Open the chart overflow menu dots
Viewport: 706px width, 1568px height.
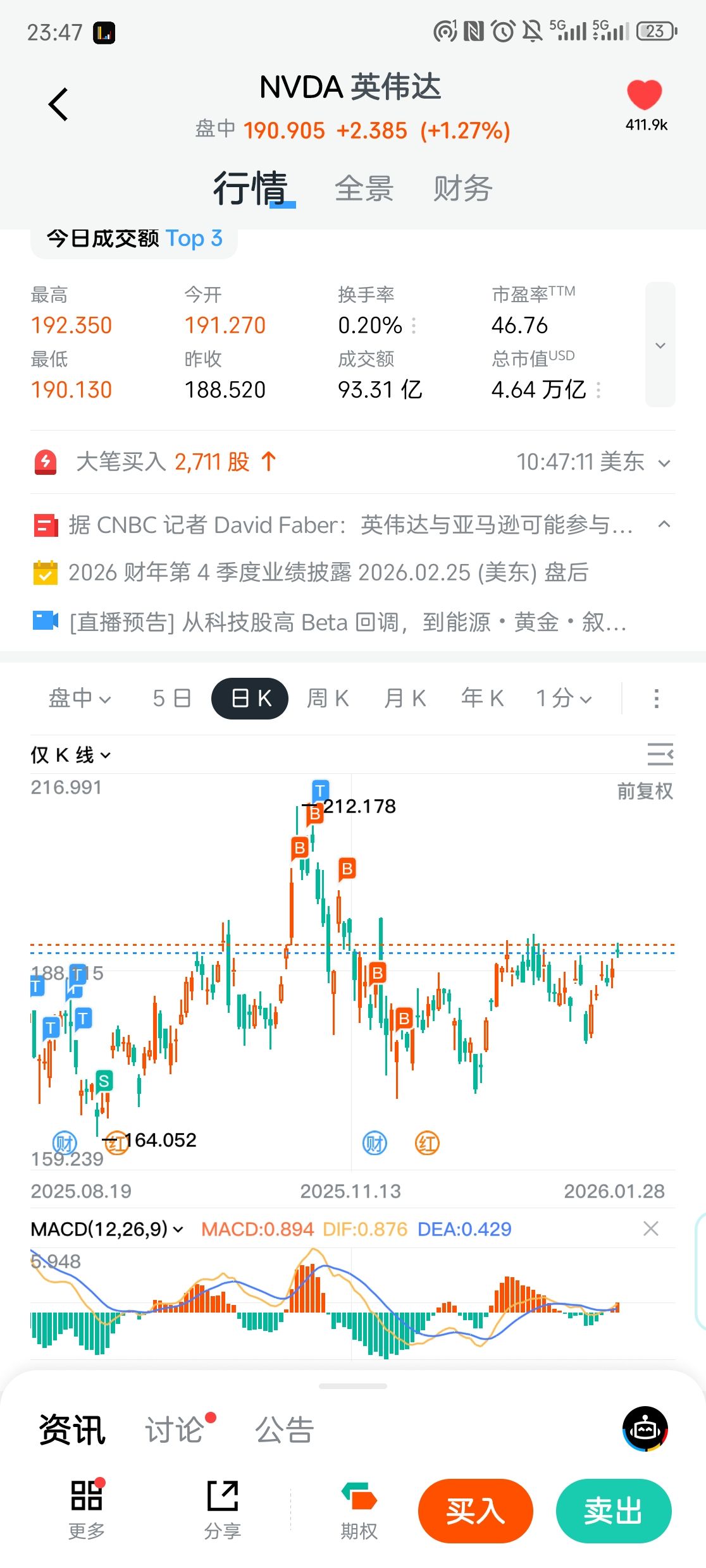pos(657,699)
